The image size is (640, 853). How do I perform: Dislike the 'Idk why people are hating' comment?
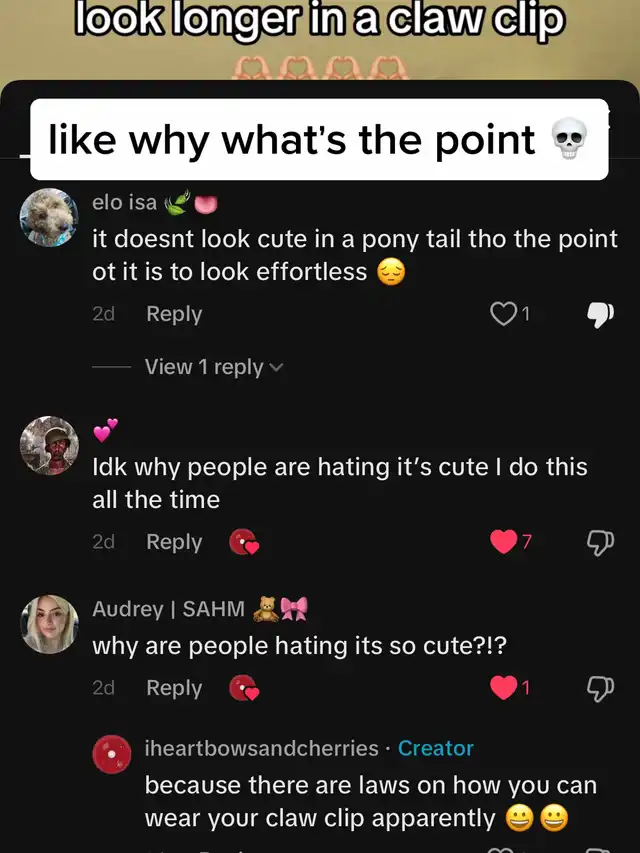(600, 542)
